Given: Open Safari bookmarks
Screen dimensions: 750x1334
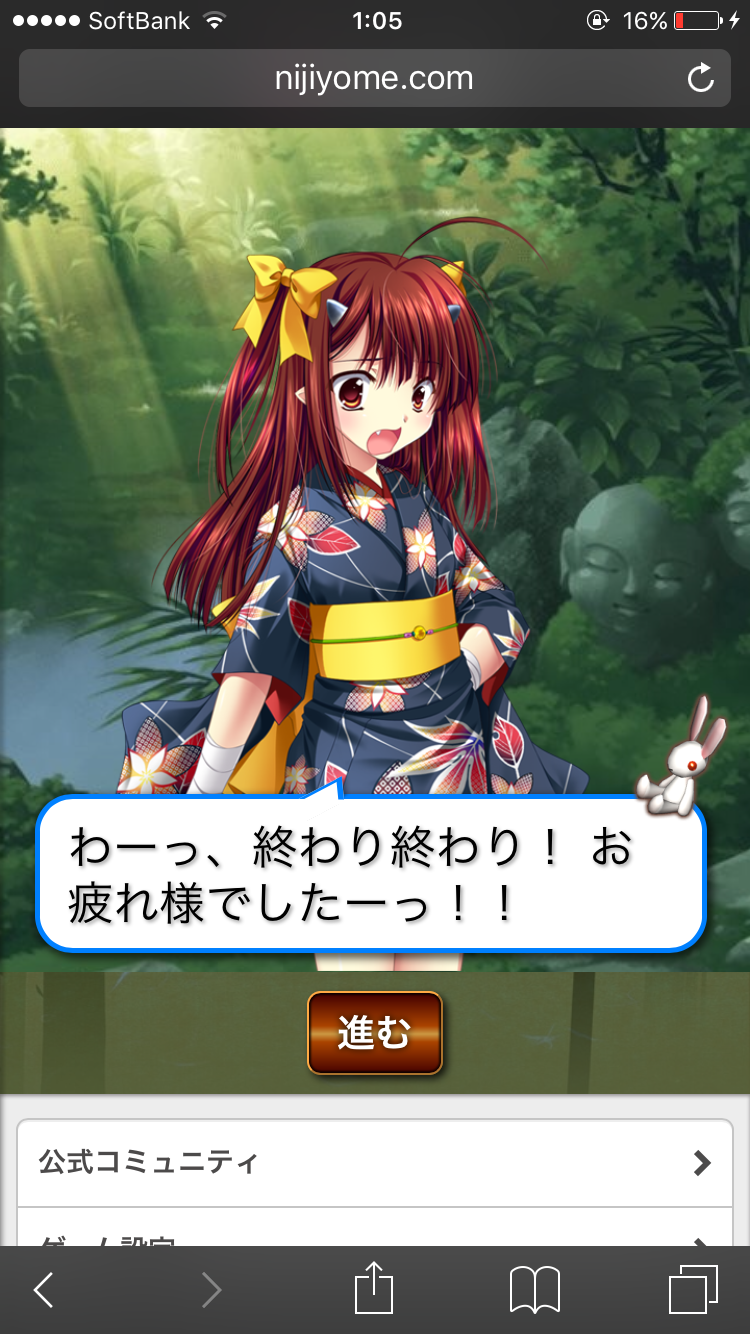Looking at the screenshot, I should click(x=534, y=1290).
